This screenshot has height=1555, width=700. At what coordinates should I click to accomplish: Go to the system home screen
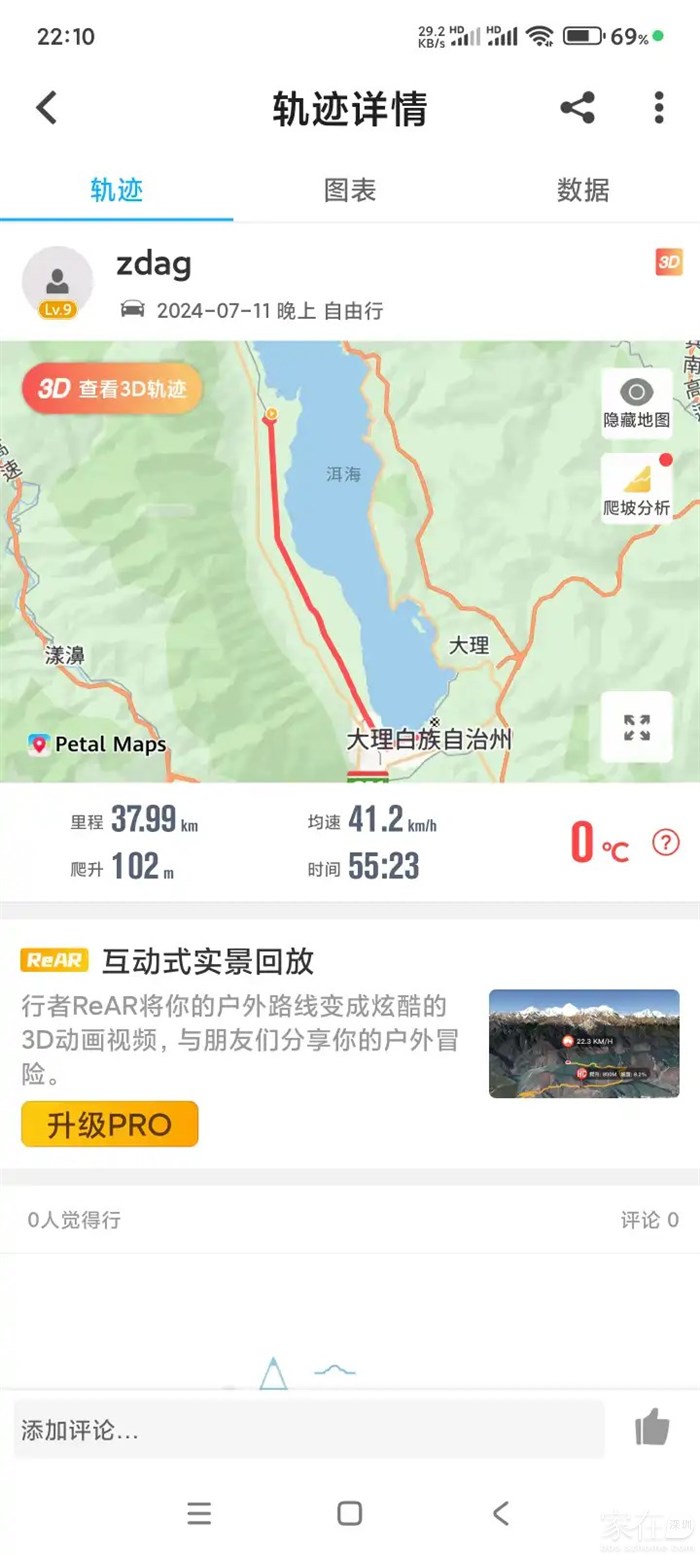click(350, 1513)
